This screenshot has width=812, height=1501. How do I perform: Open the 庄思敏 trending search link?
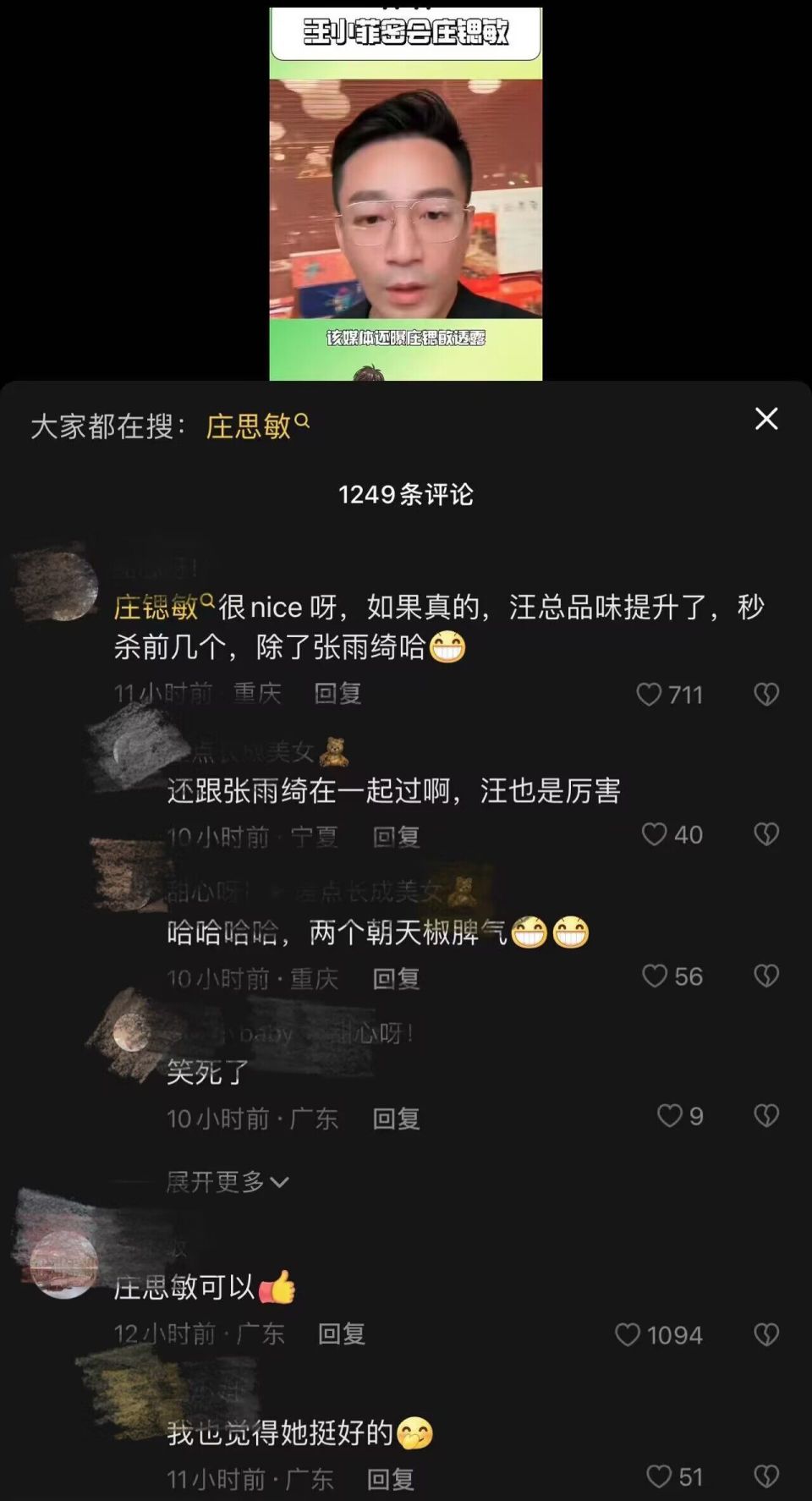249,424
